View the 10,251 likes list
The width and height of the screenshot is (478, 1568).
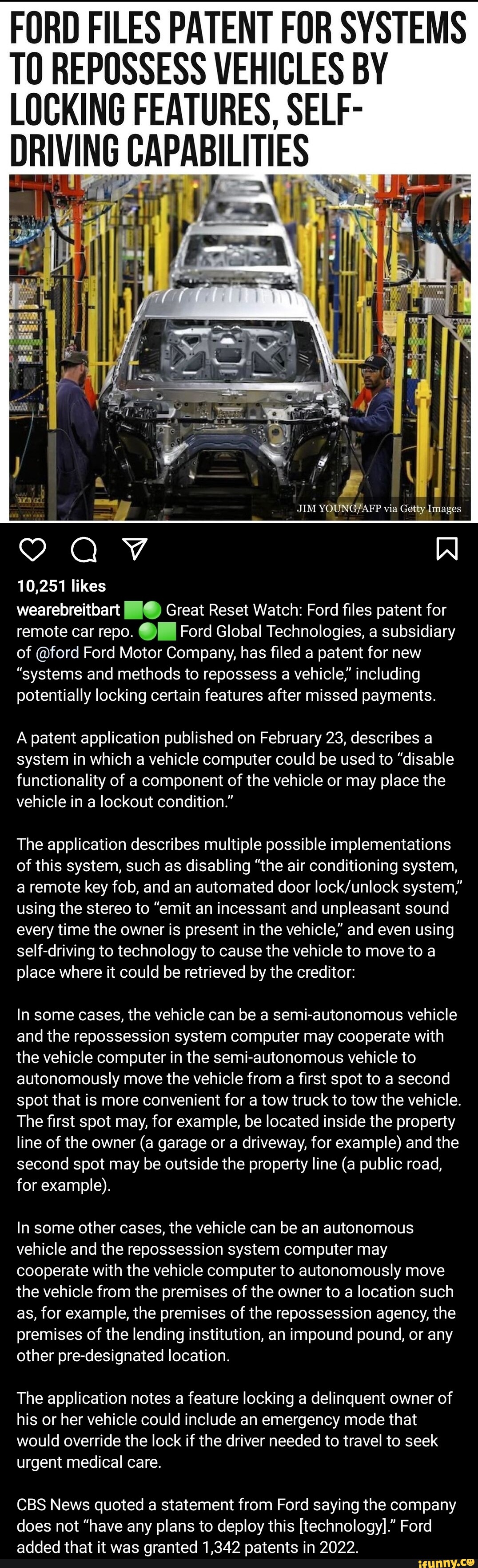61,585
